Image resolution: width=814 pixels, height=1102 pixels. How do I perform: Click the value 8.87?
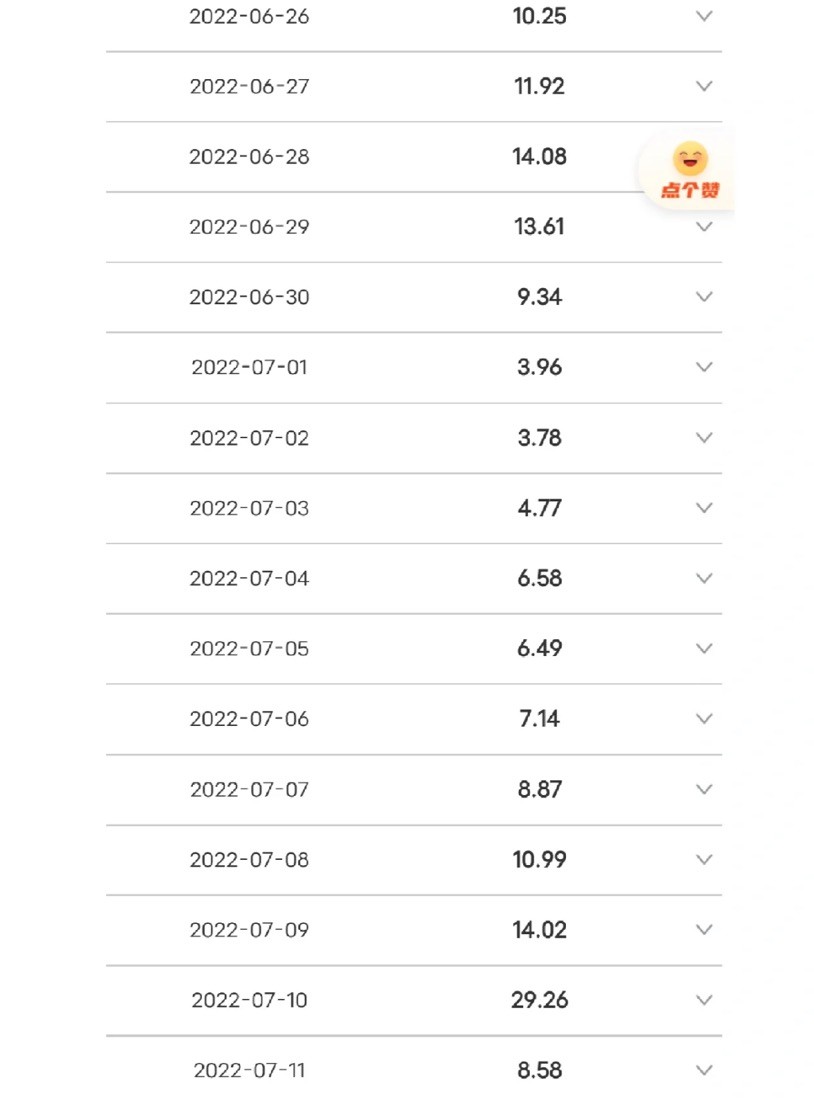coord(540,789)
